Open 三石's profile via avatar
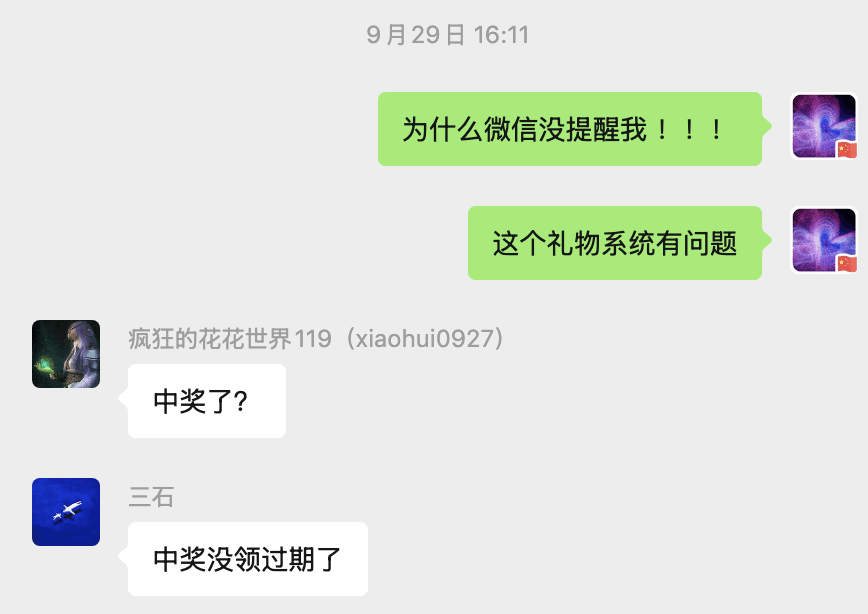The width and height of the screenshot is (868, 614). click(x=66, y=512)
